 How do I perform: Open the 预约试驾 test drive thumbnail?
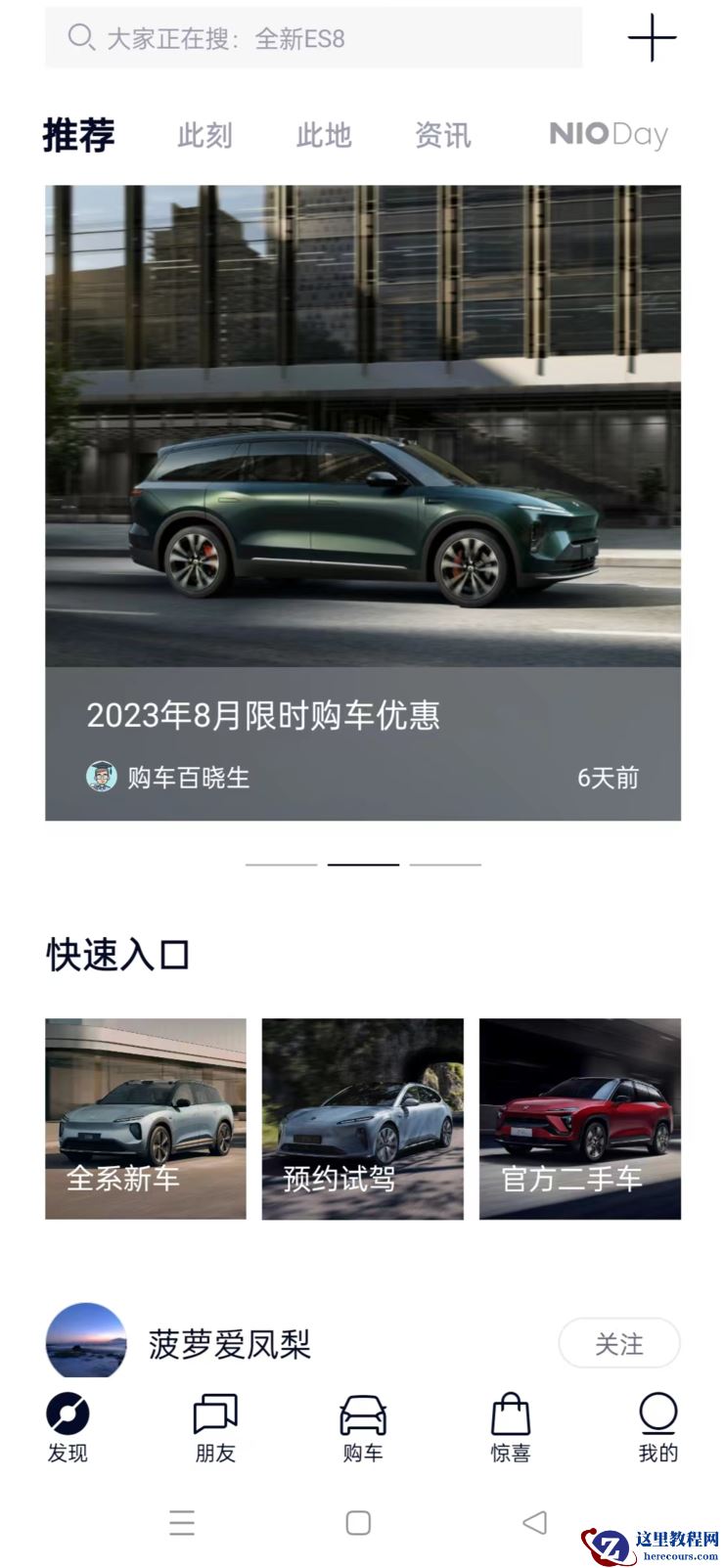coord(362,1120)
